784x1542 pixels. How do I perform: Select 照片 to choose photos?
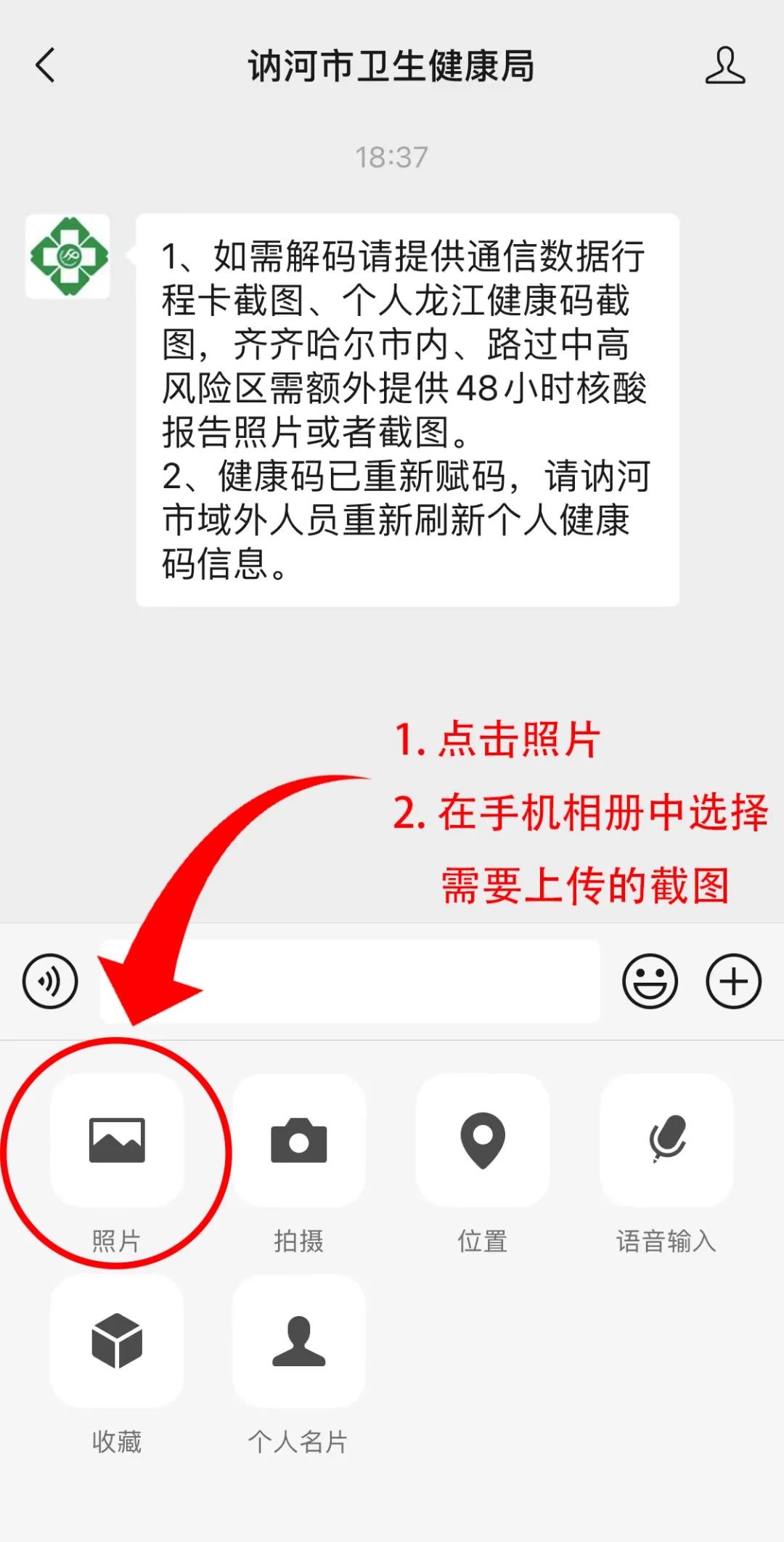(x=117, y=1140)
